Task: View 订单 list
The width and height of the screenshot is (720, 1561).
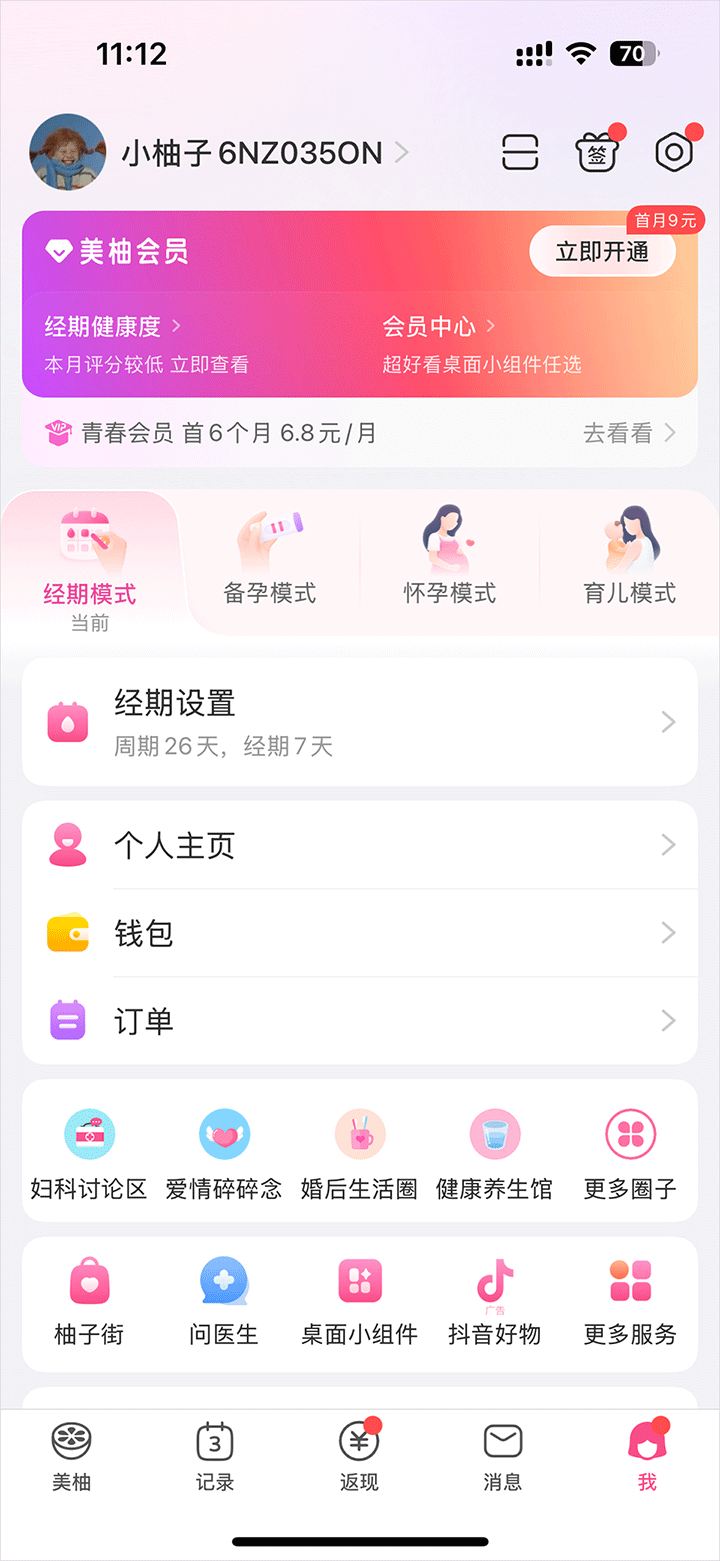Action: click(x=360, y=1021)
